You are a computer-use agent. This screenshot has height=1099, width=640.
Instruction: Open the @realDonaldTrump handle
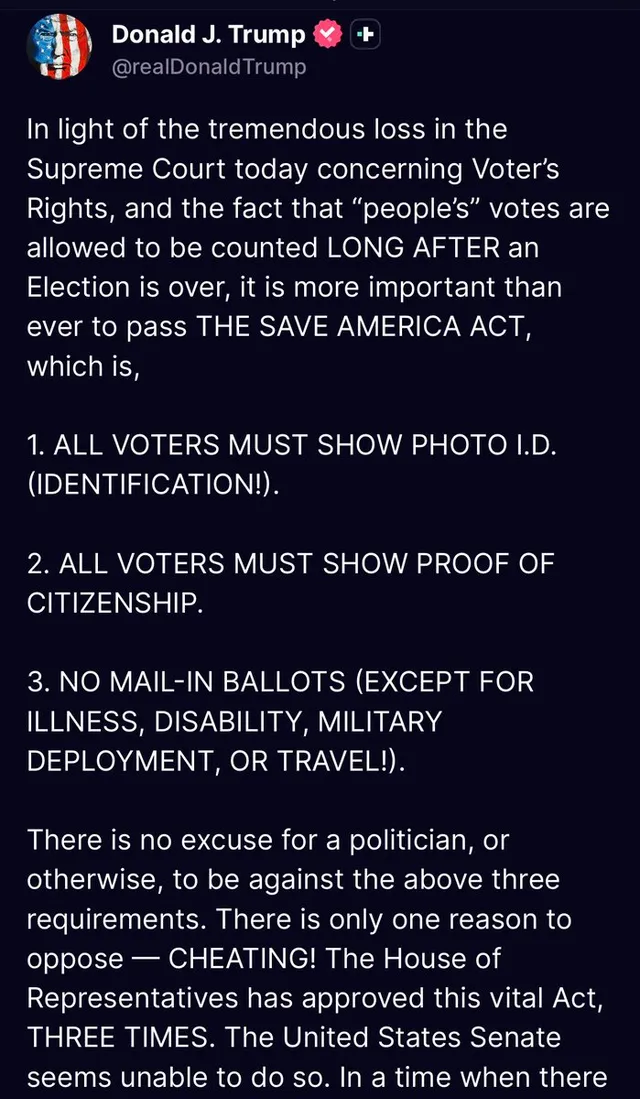tap(209, 67)
